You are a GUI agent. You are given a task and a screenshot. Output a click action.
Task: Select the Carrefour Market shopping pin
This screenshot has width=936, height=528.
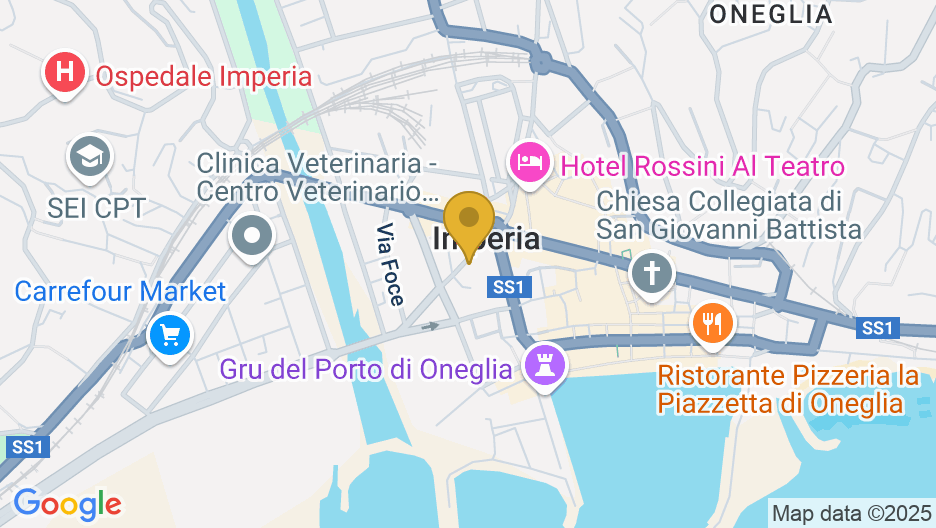[x=169, y=335]
